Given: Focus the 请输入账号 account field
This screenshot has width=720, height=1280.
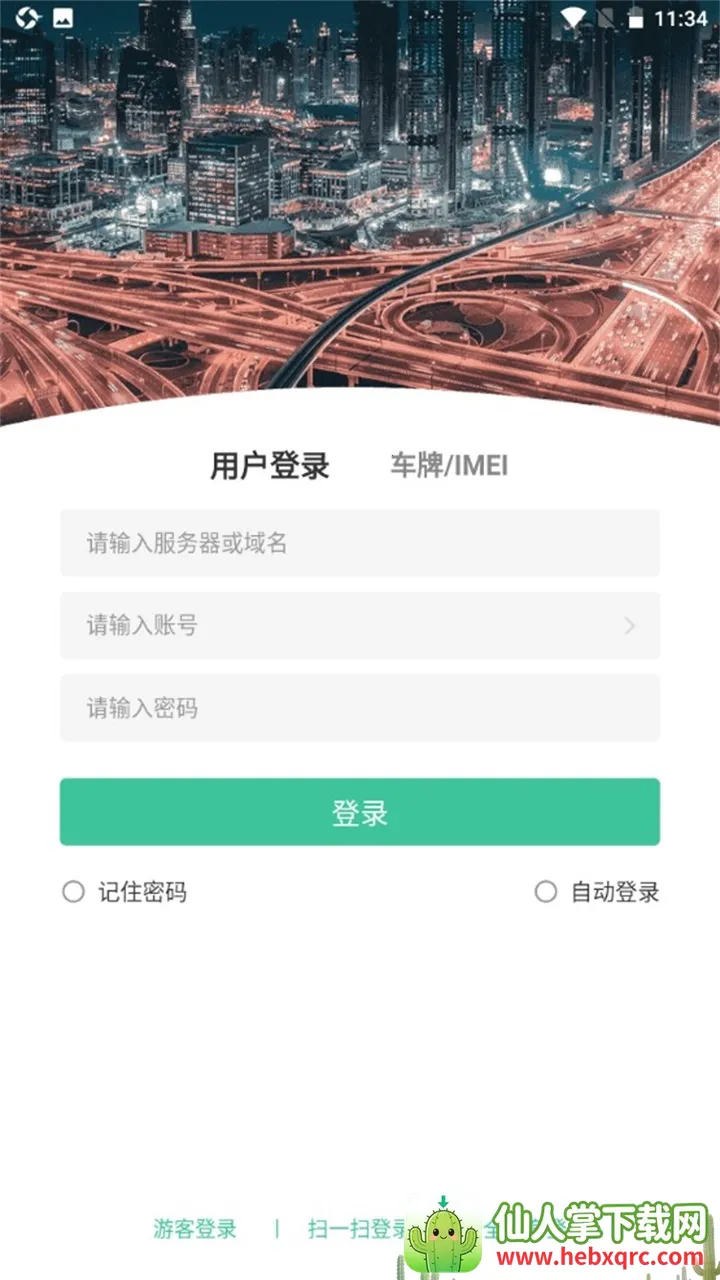Looking at the screenshot, I should coord(340,626).
